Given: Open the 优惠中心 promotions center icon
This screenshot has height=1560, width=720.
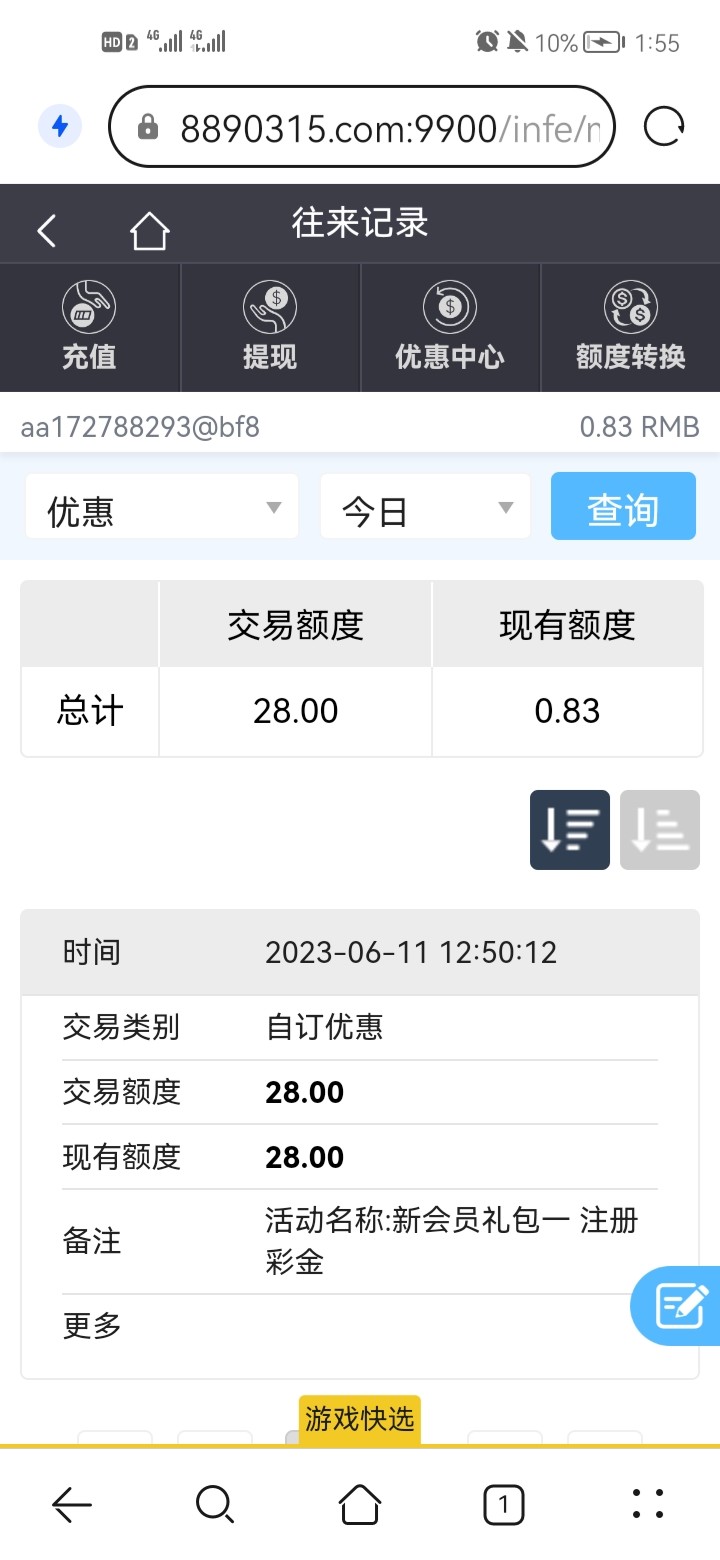Looking at the screenshot, I should 450,327.
